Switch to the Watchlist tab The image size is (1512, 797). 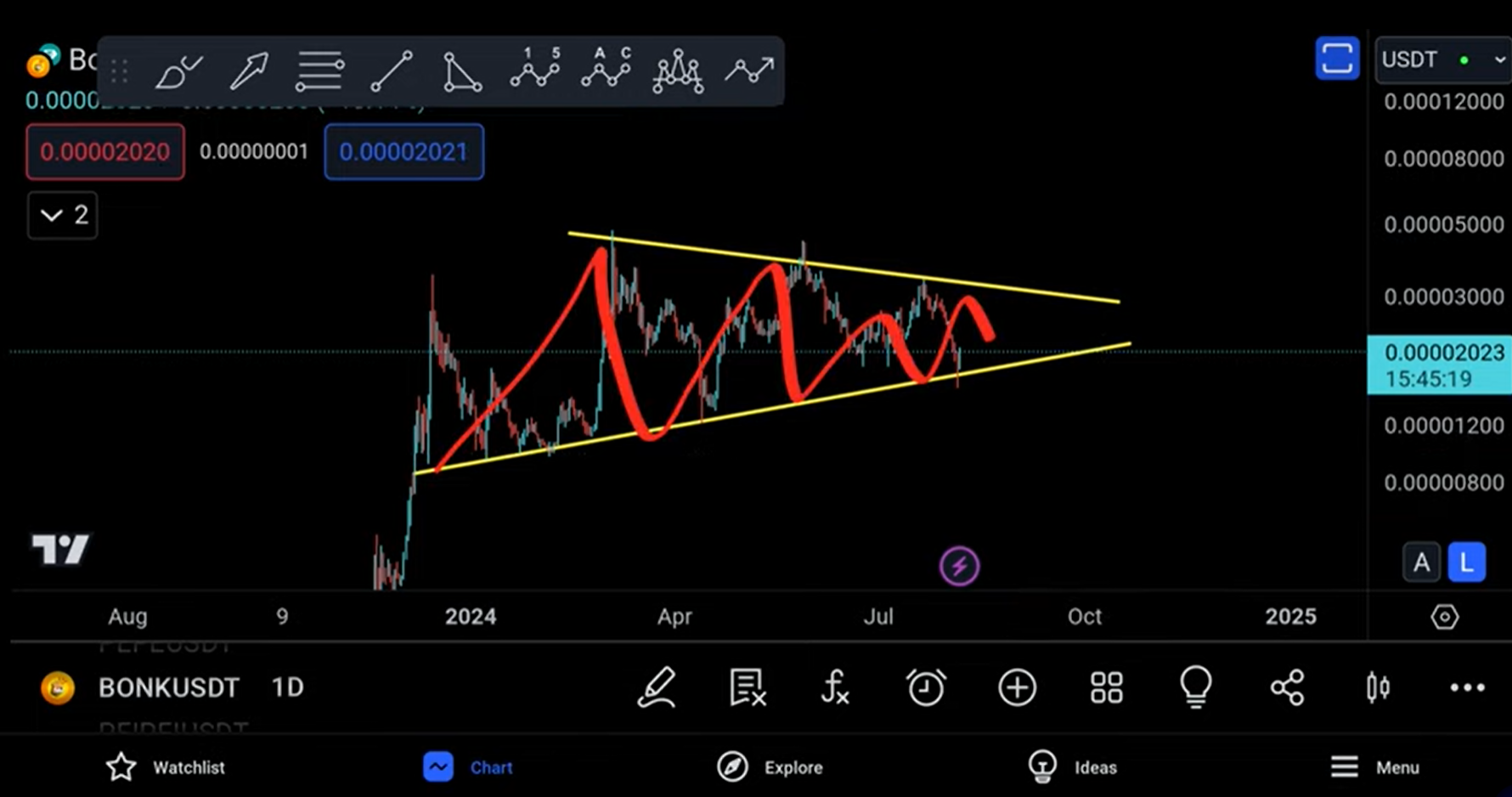point(166,767)
